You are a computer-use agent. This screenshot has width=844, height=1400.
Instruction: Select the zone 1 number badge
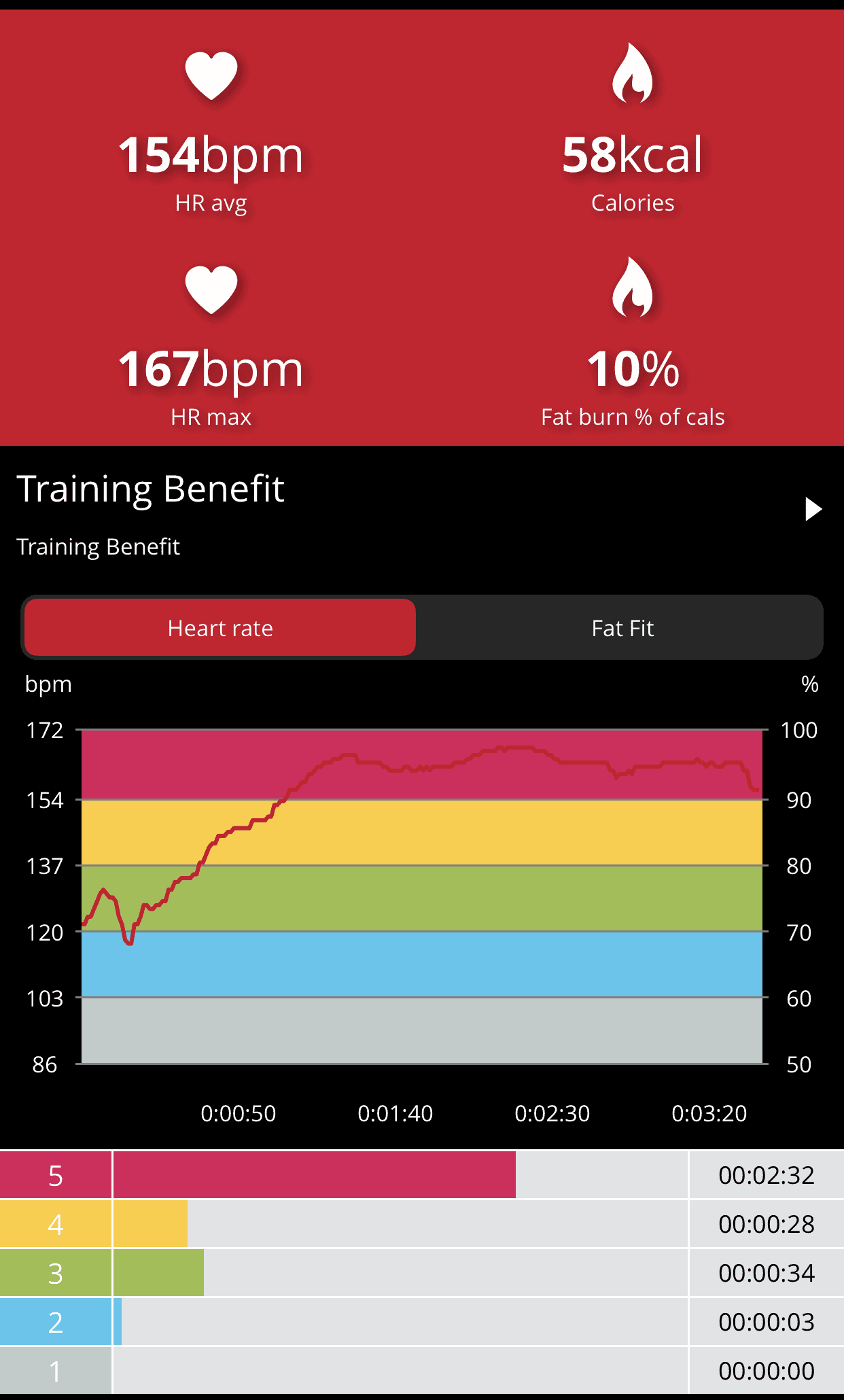[x=56, y=1370]
